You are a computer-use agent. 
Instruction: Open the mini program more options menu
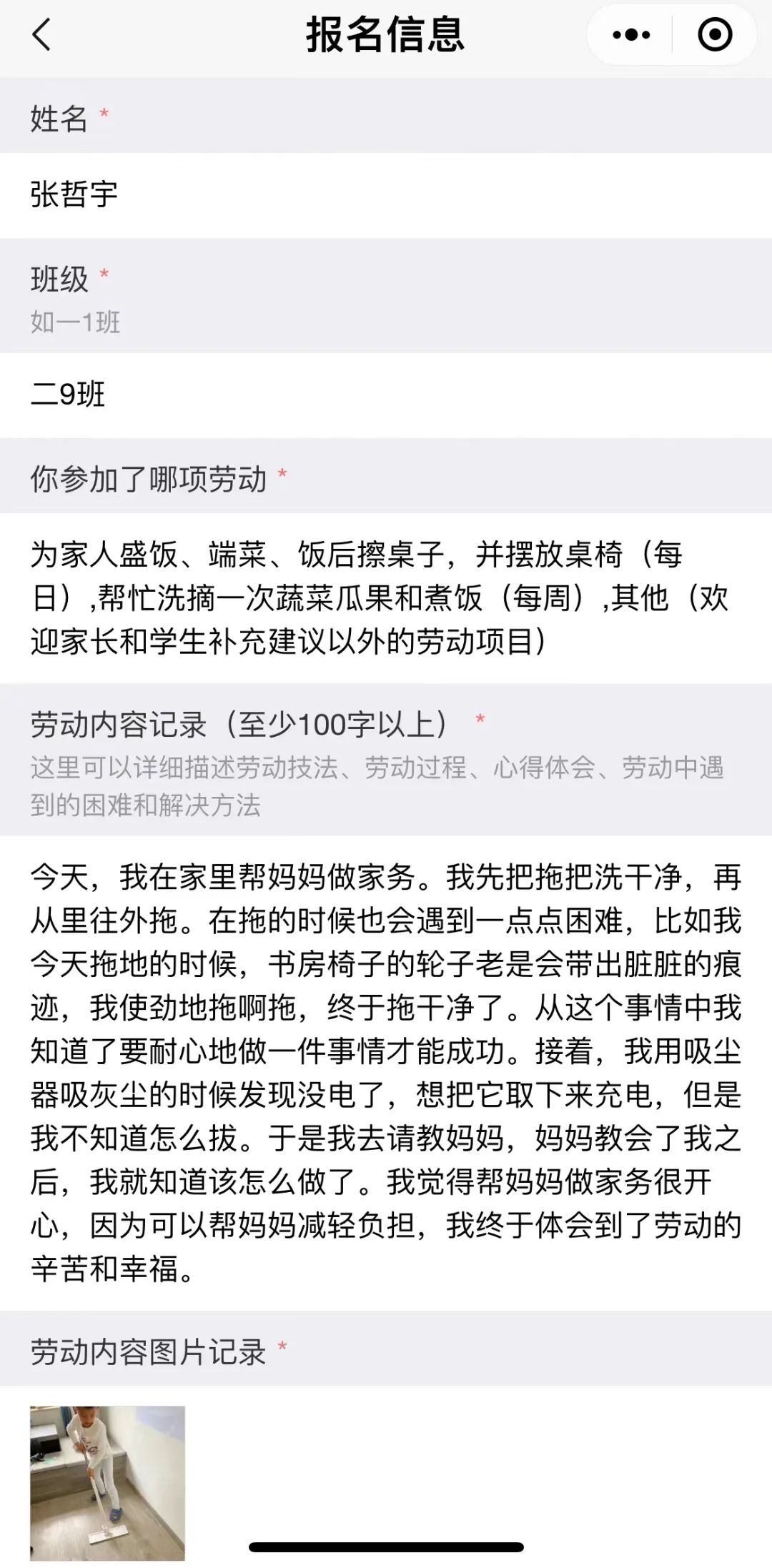click(x=631, y=34)
